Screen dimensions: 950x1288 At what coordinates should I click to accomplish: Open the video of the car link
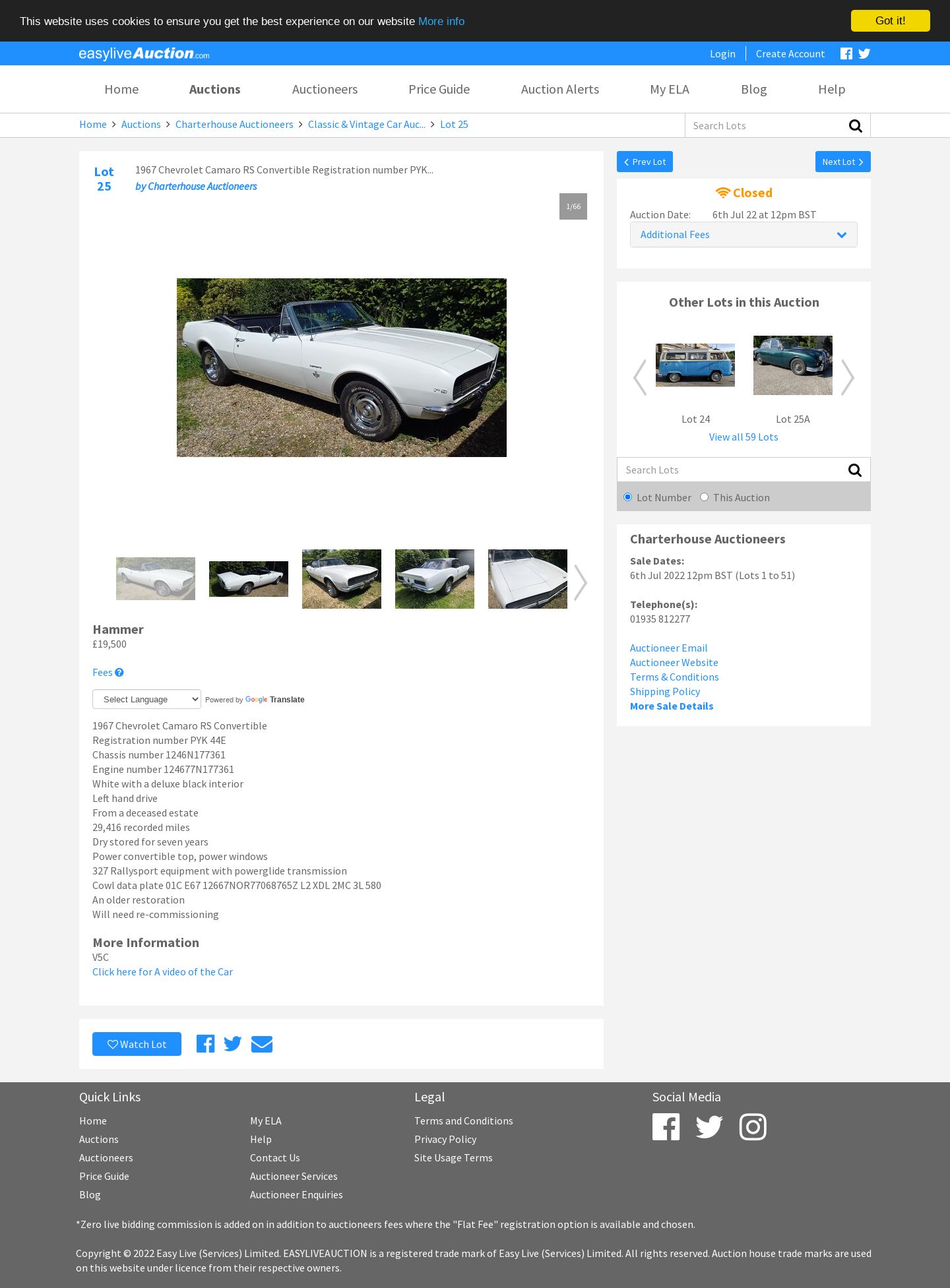tap(162, 972)
